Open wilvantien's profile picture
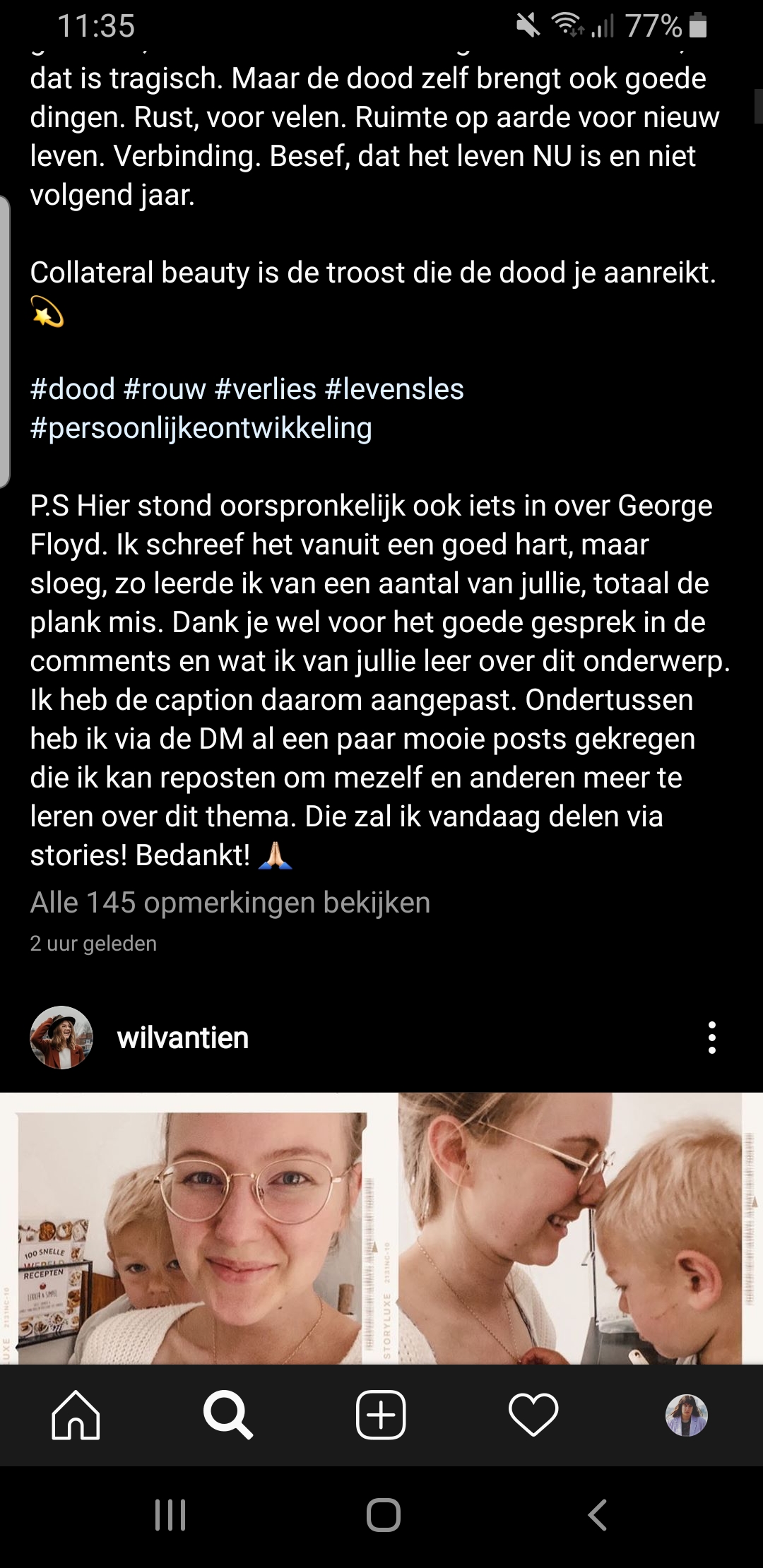763x1568 pixels. pos(61,1038)
